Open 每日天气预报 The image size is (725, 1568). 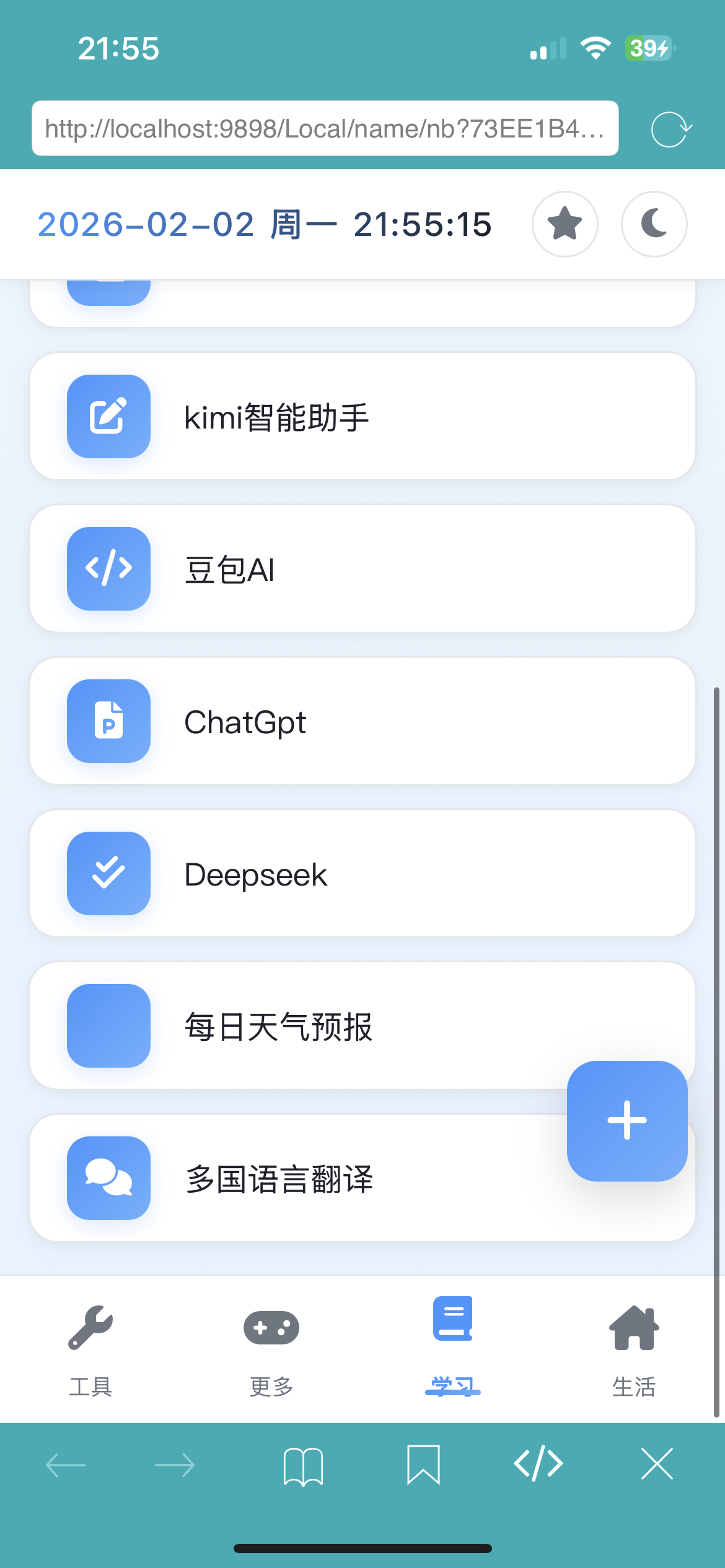310,1026
